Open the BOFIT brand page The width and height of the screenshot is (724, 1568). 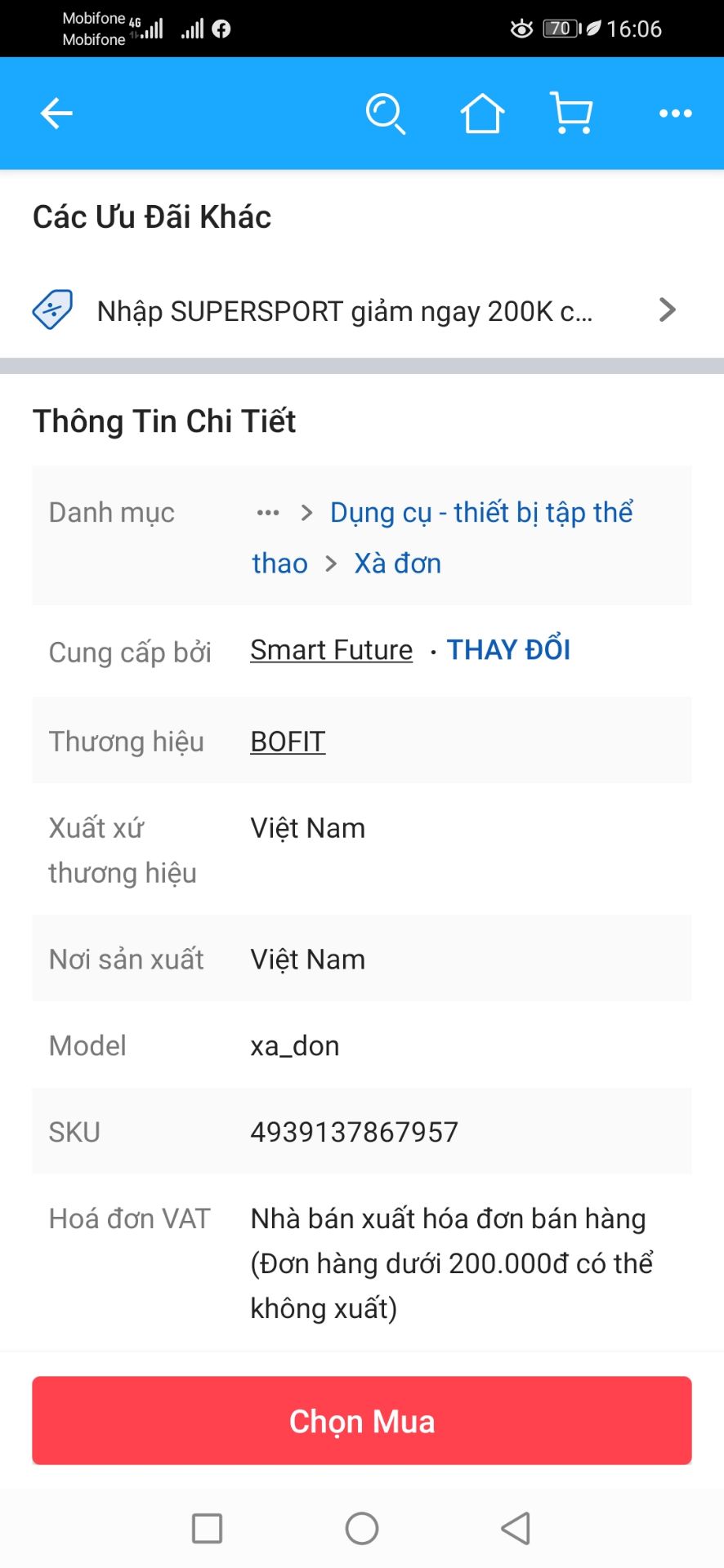click(287, 742)
